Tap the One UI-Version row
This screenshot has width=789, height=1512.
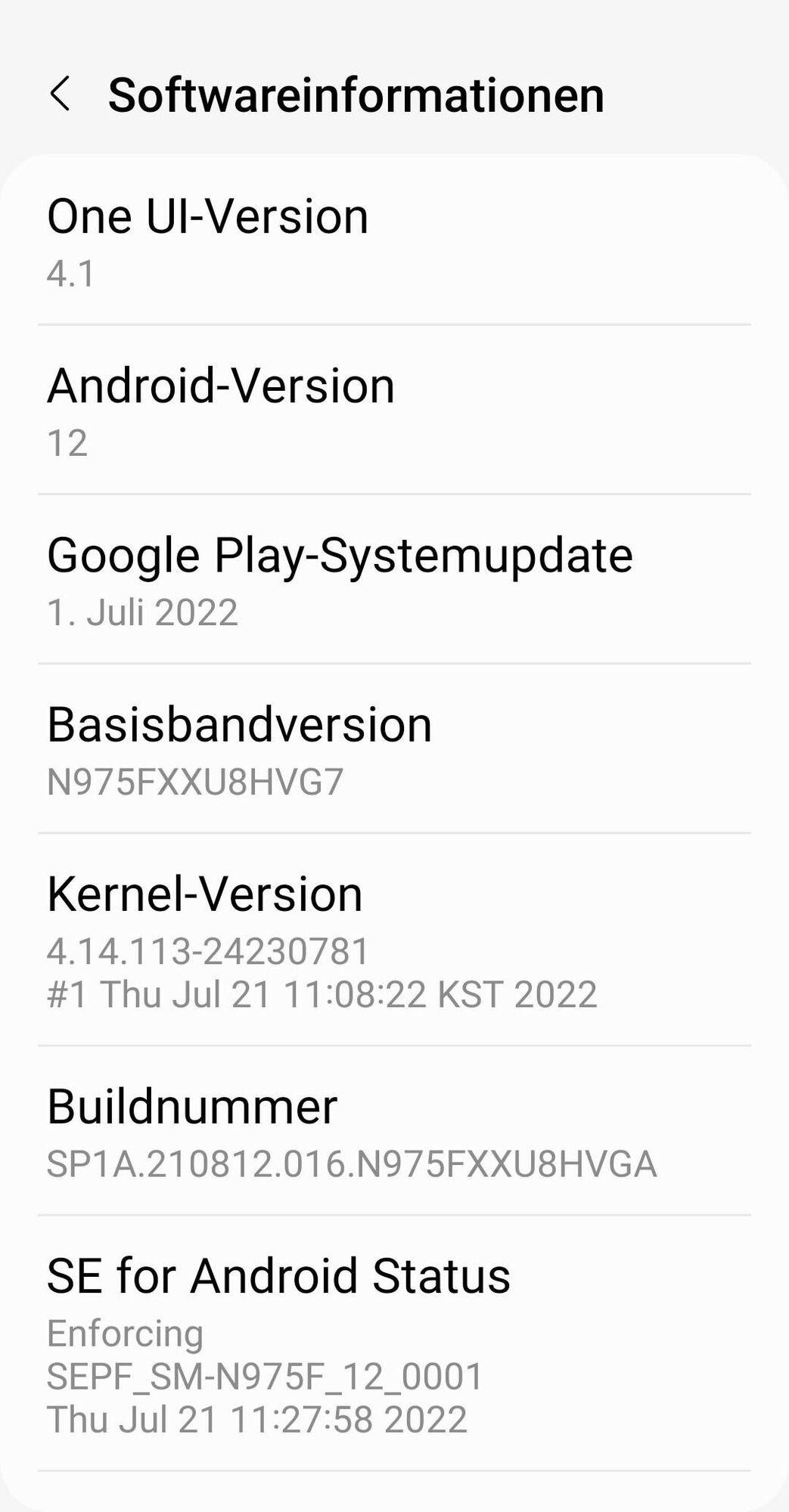(393, 242)
